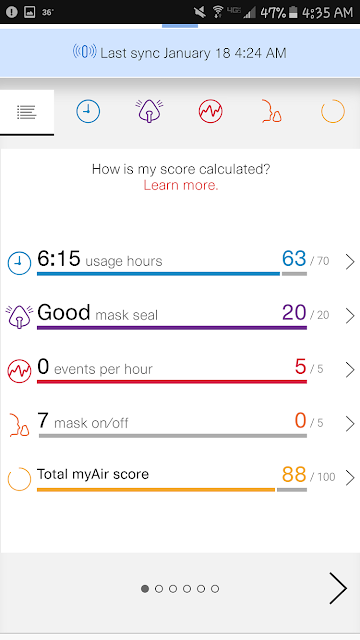Open the events per hour tab
Screen dimensions: 360x640
click(x=211, y=111)
